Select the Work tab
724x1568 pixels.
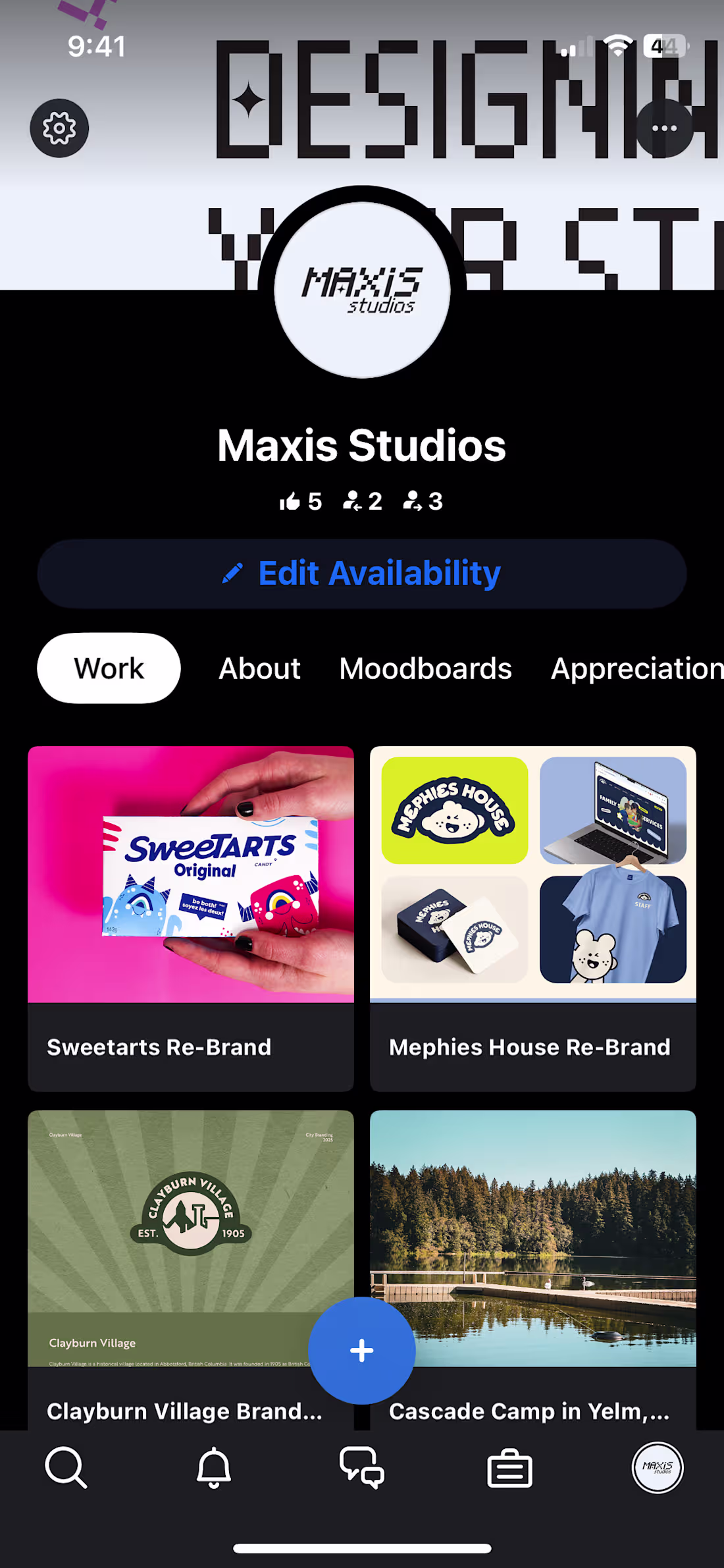pyautogui.click(x=108, y=668)
